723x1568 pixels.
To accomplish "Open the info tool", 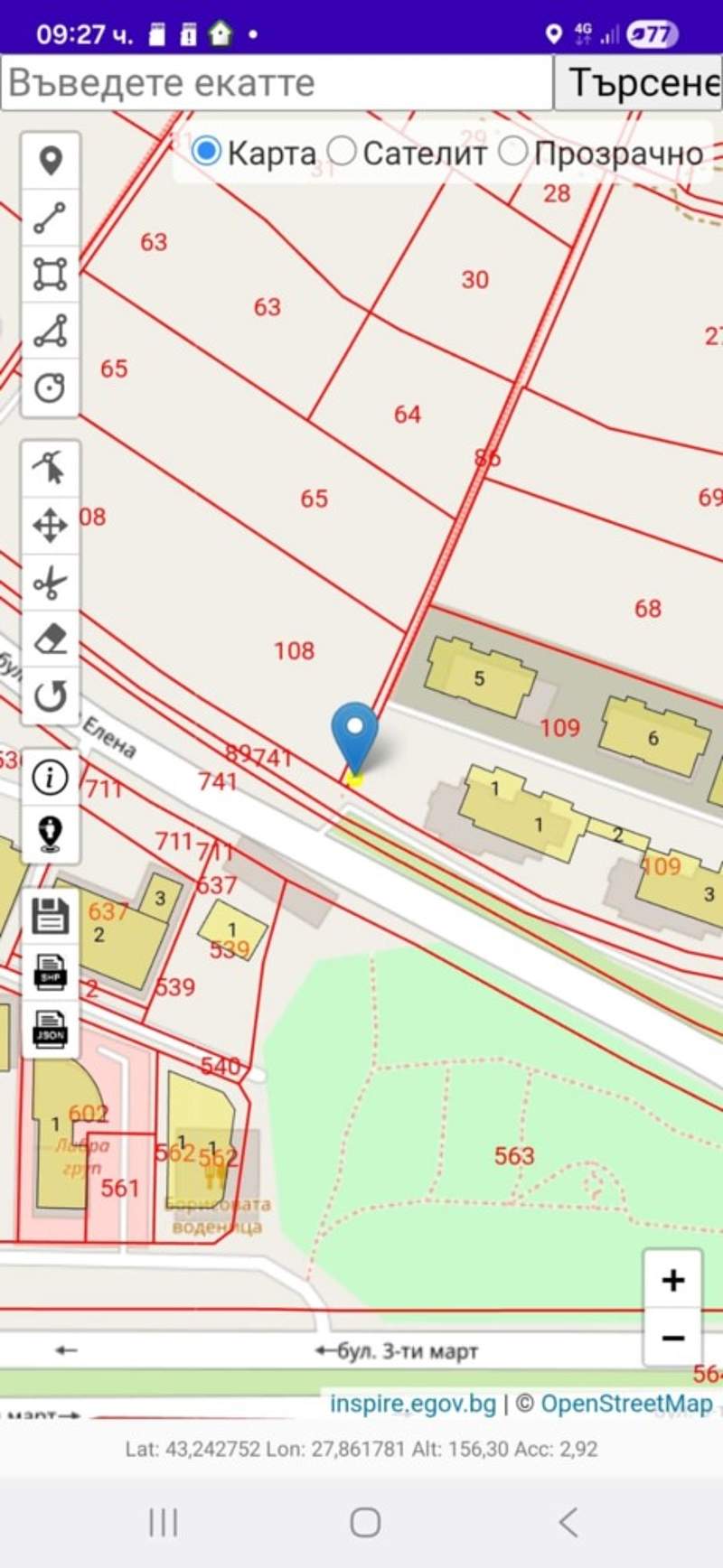I will [51, 777].
